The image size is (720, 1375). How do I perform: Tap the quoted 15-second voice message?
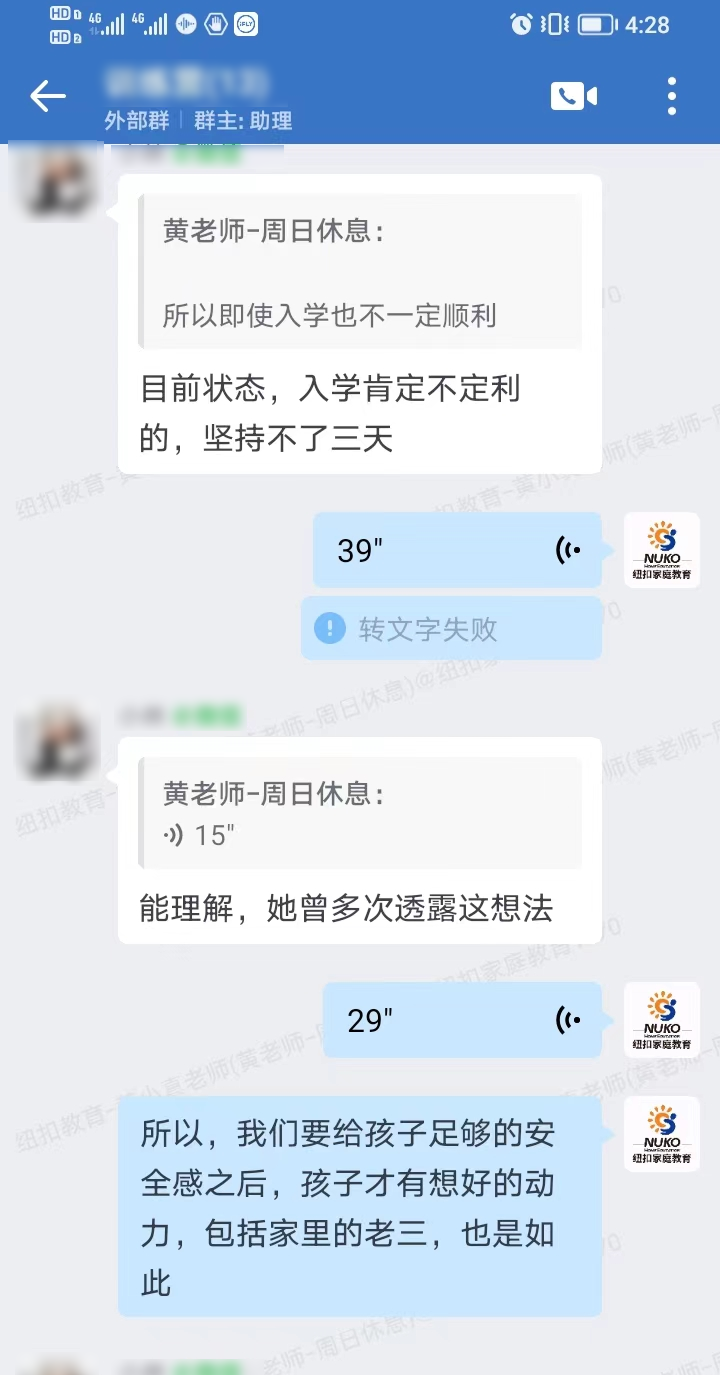coord(360,813)
